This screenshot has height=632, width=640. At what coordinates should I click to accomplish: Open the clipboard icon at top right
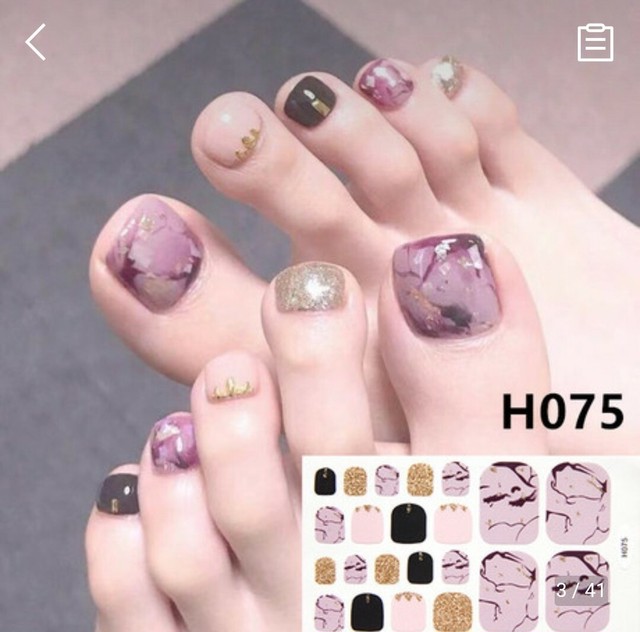click(x=595, y=42)
